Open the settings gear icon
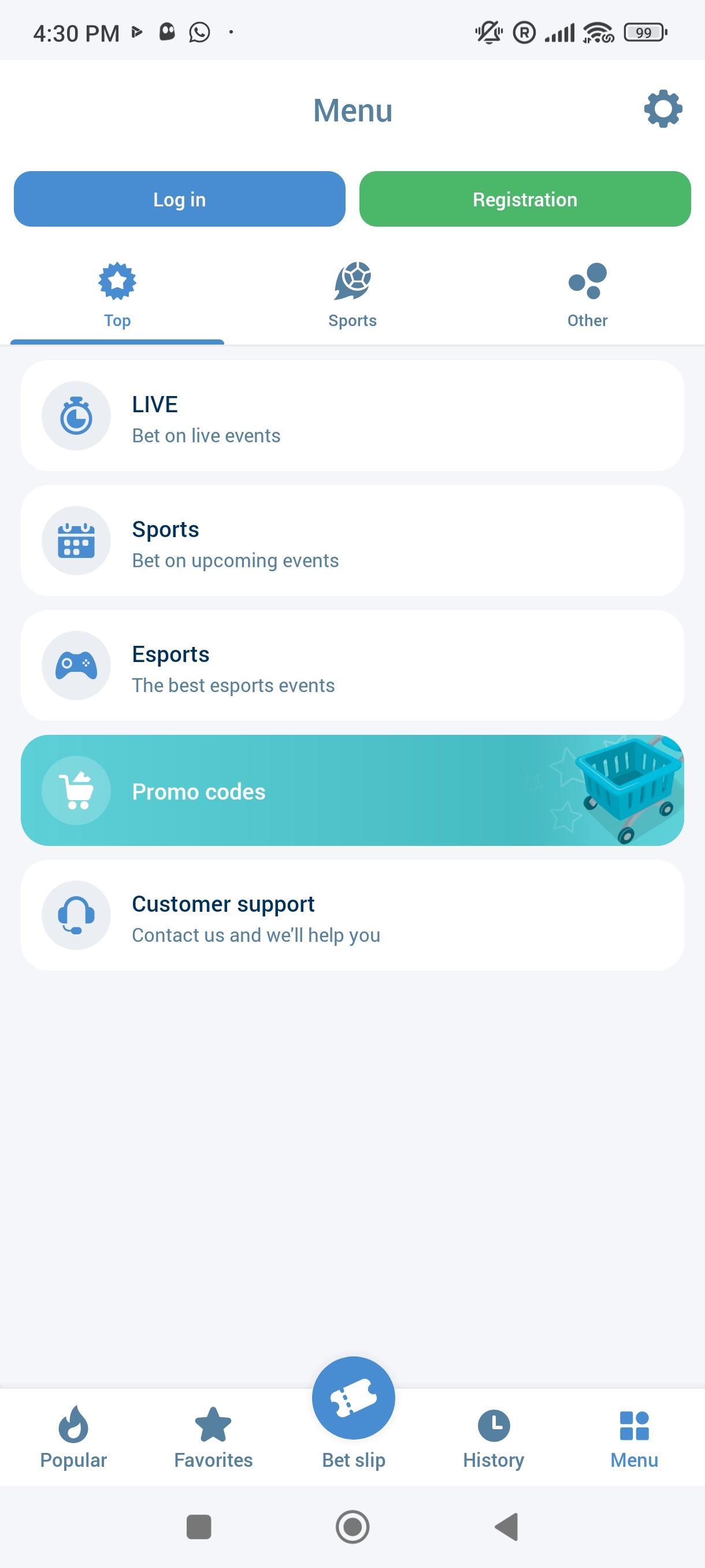Viewport: 705px width, 1568px height. pyautogui.click(x=662, y=110)
